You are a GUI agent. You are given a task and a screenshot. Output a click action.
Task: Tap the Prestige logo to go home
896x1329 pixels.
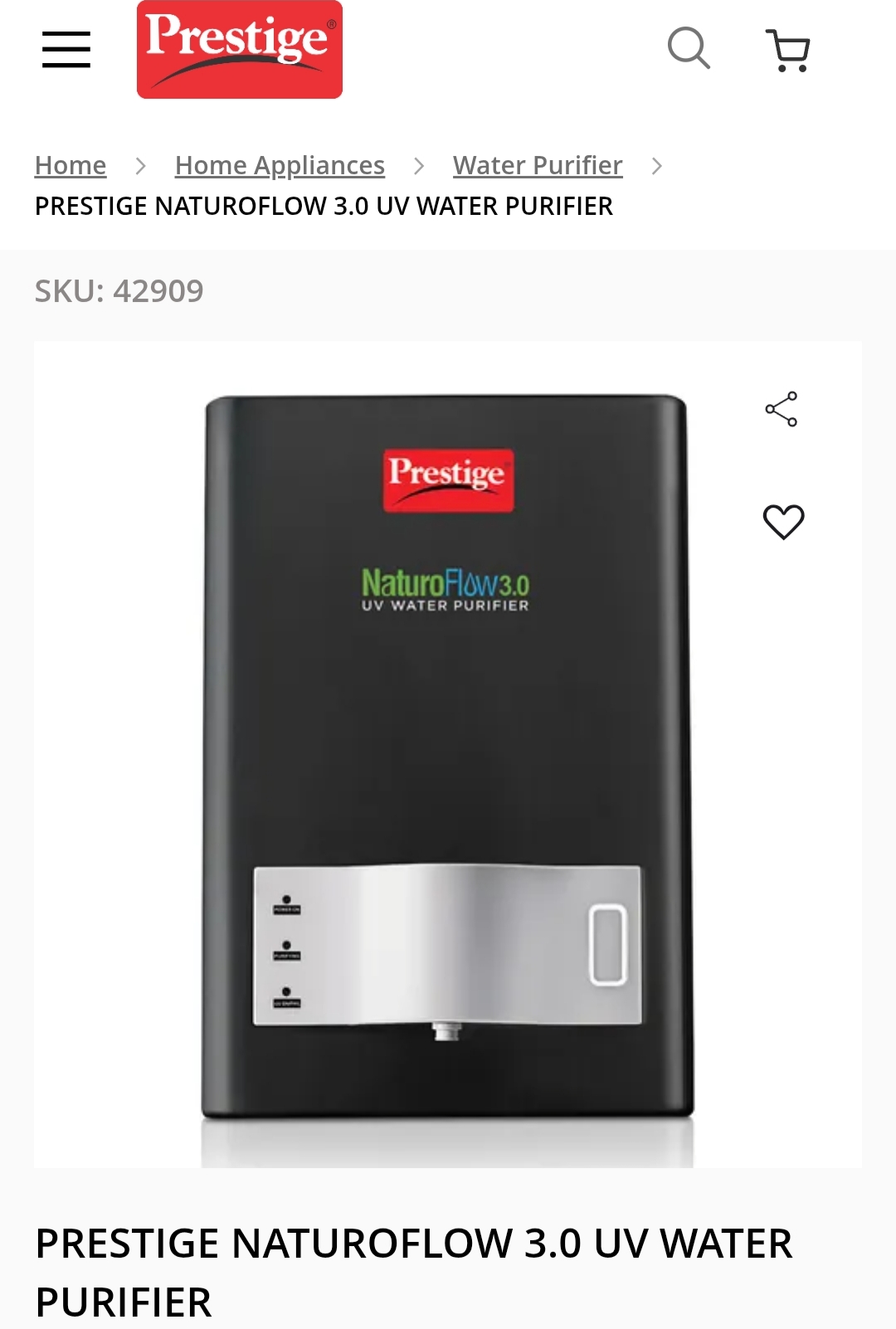coord(240,50)
